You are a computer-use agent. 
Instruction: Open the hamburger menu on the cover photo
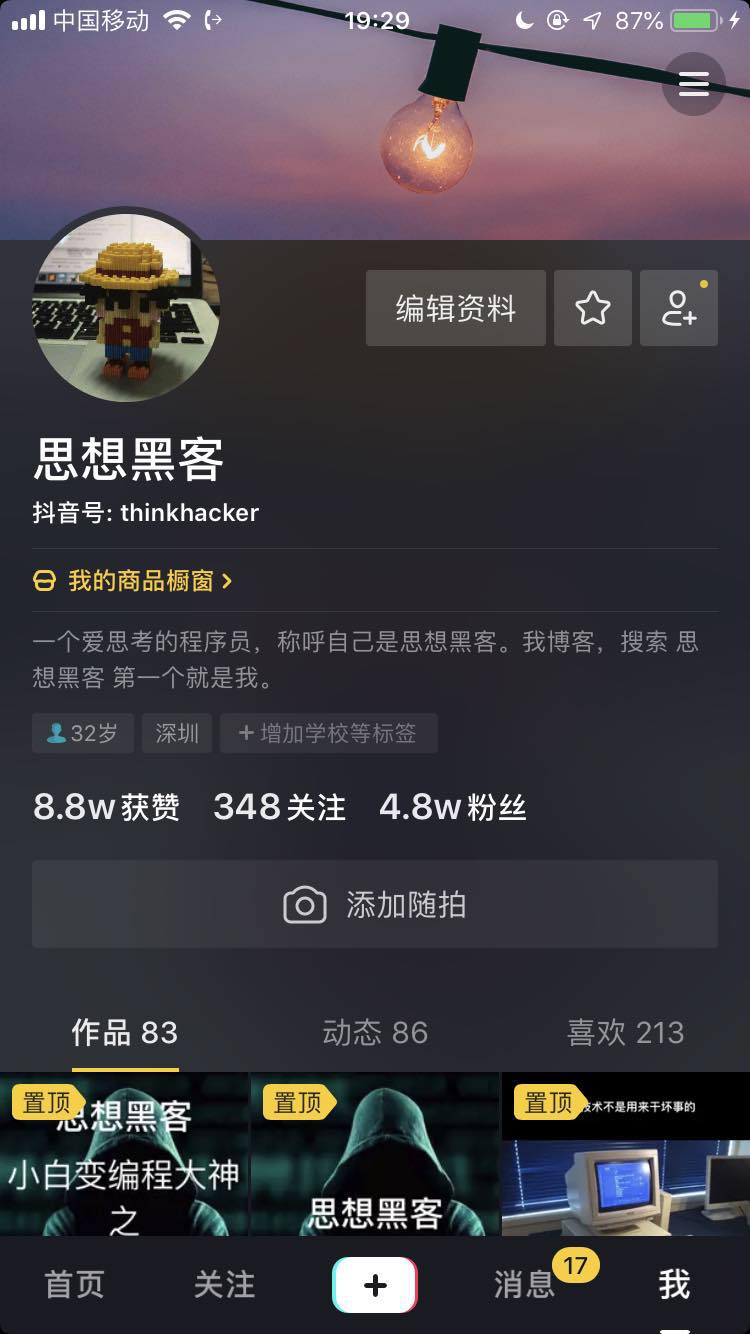pos(693,84)
